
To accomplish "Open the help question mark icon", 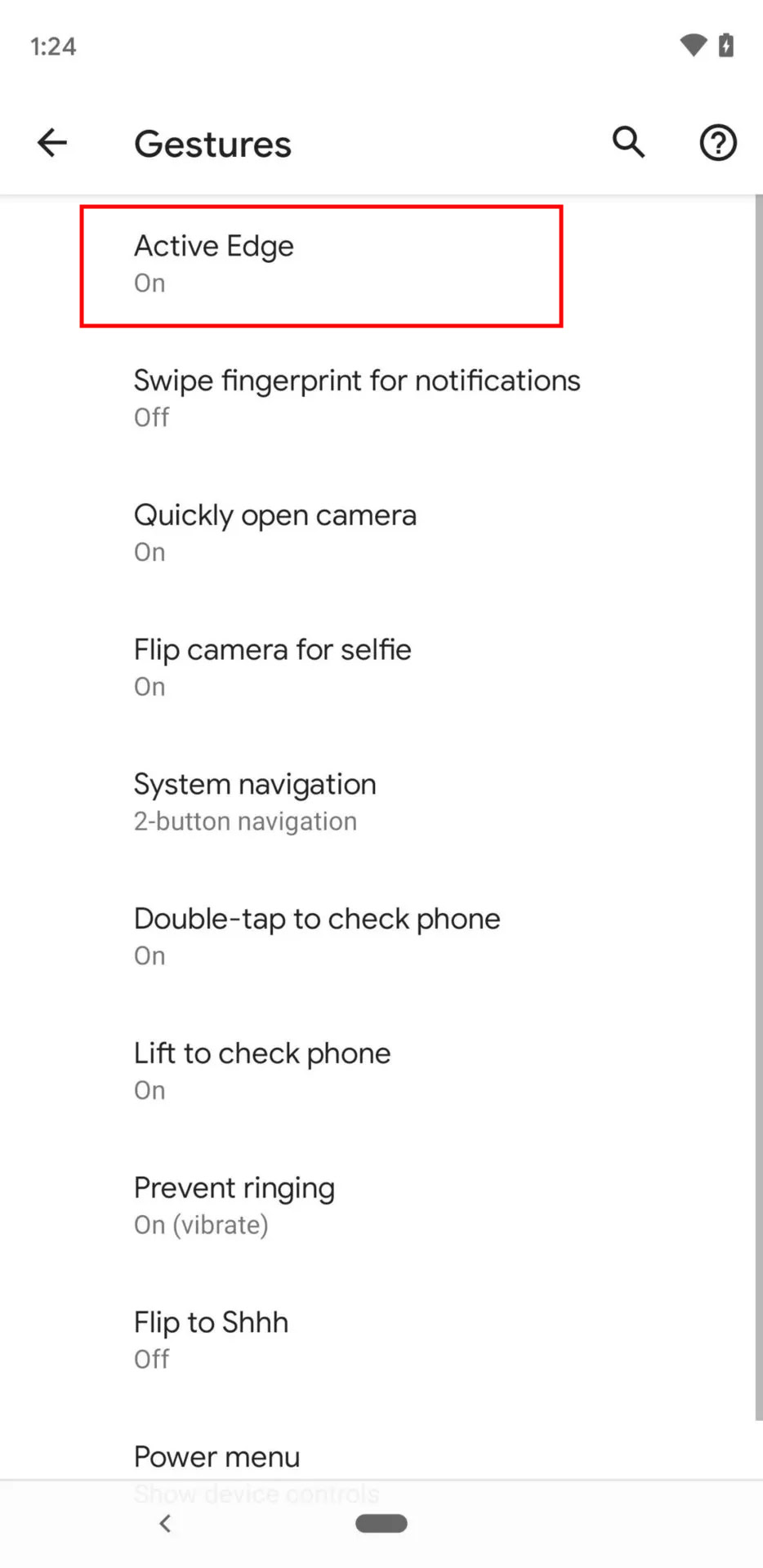I will [x=718, y=143].
